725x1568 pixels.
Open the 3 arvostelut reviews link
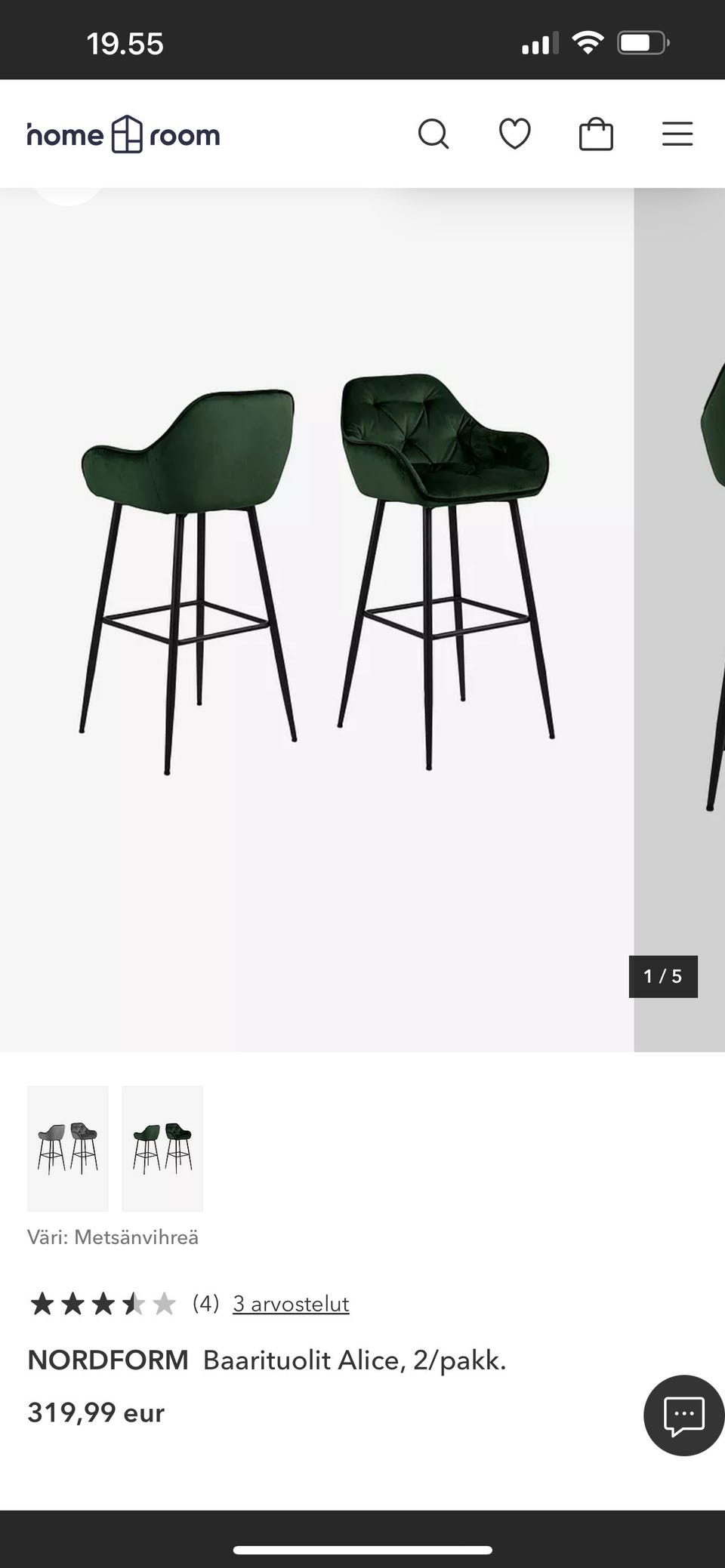tap(291, 1304)
